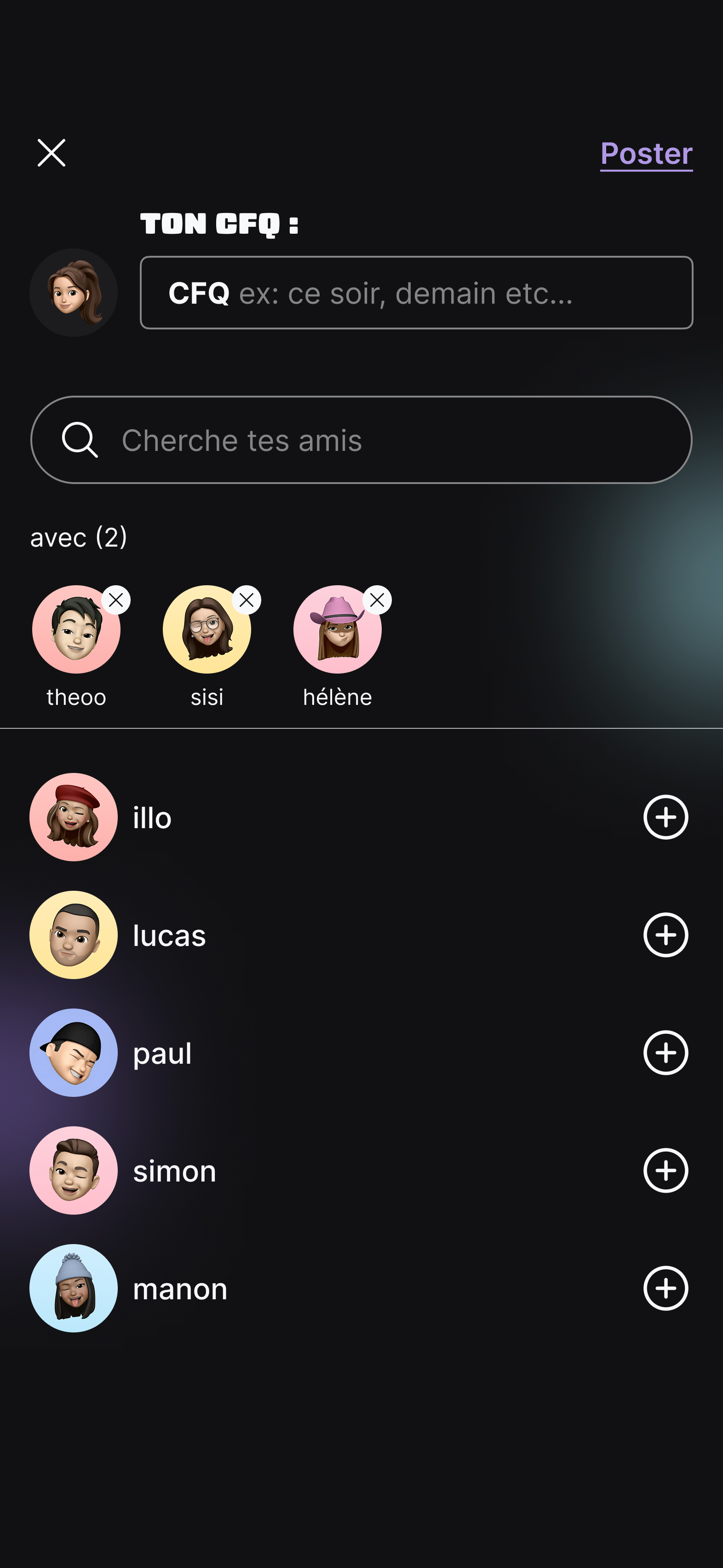Tap the Poster link to publish
723x1568 pixels.
coord(646,153)
